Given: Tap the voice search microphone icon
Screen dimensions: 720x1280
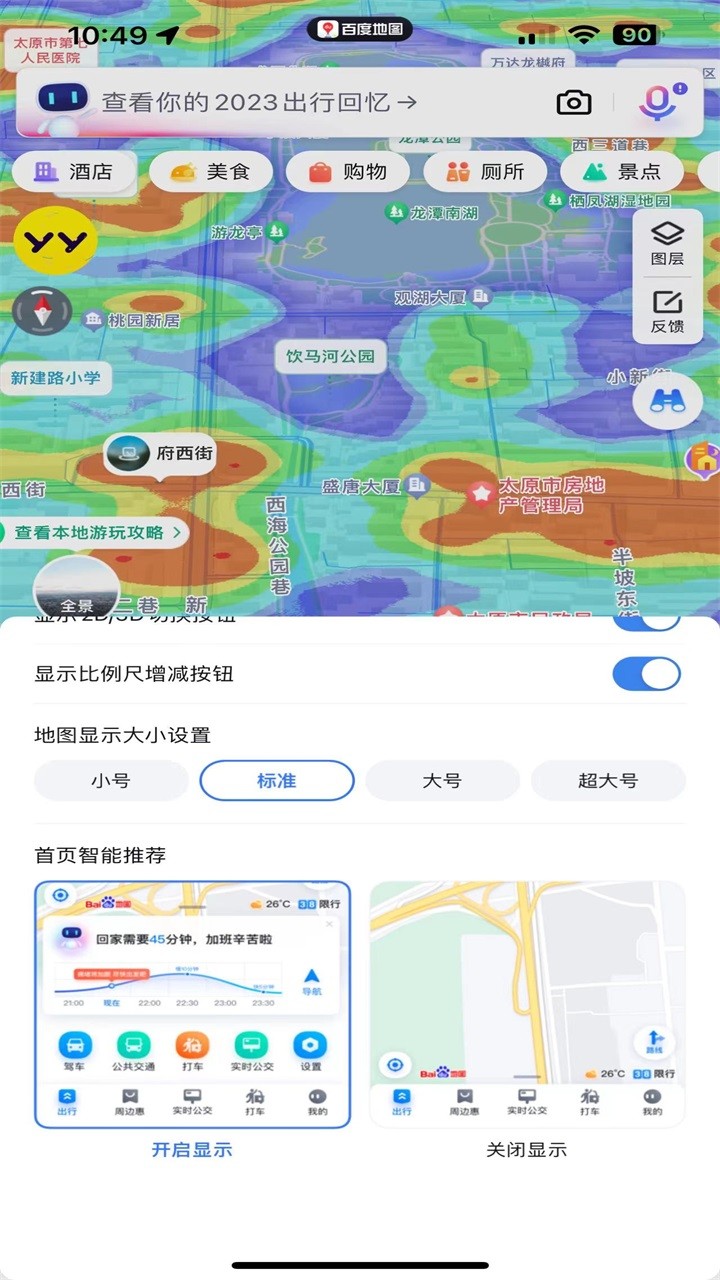Looking at the screenshot, I should pyautogui.click(x=656, y=102).
